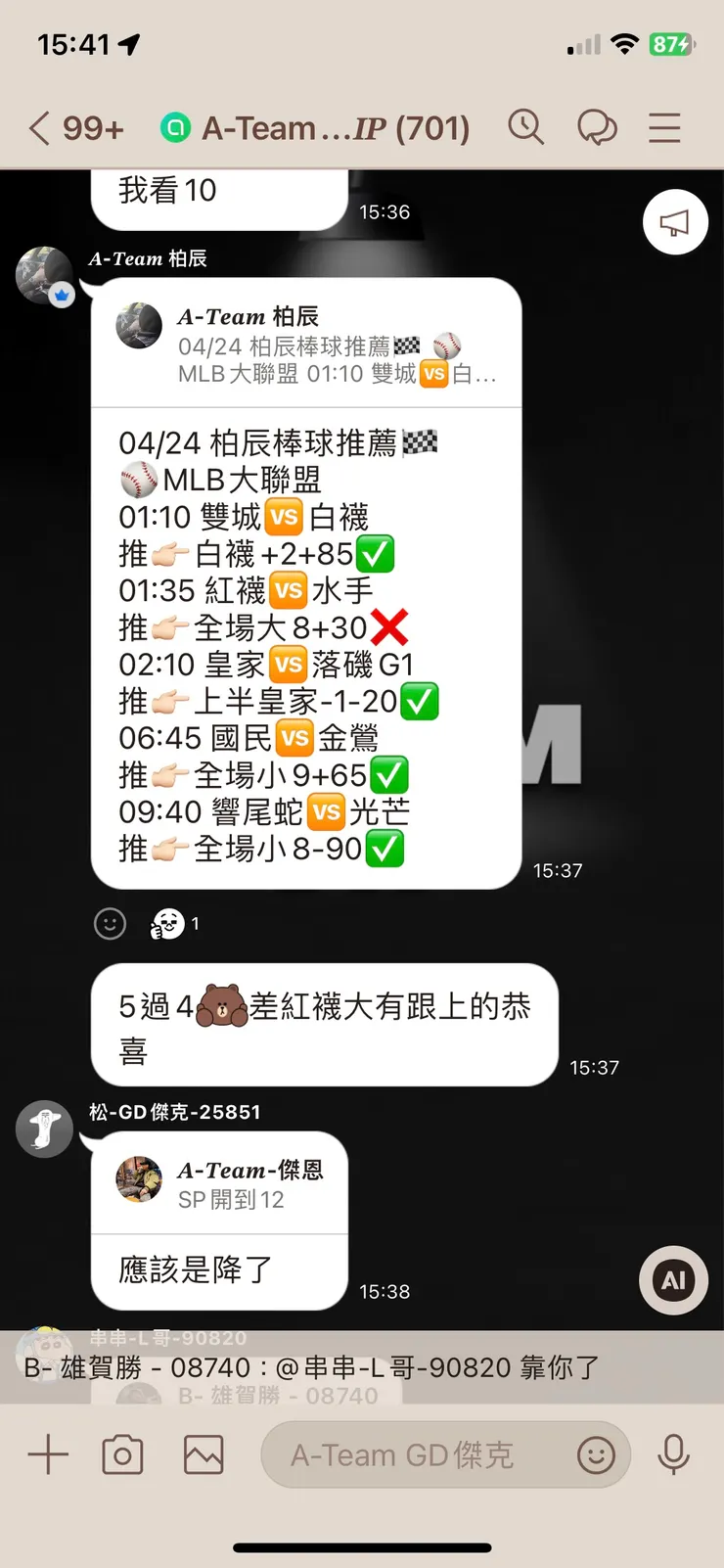Viewport: 724px width, 1568px height.
Task: Tap the blue badge on 柏辰's avatar
Action: coord(61,294)
